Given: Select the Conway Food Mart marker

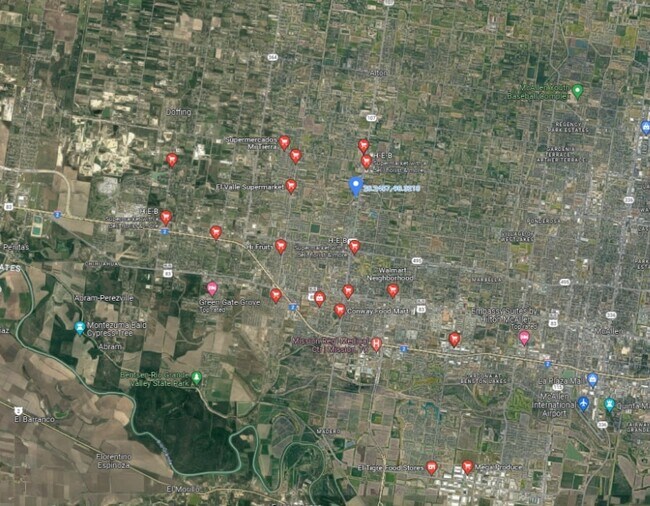Looking at the screenshot, I should coord(340,310).
